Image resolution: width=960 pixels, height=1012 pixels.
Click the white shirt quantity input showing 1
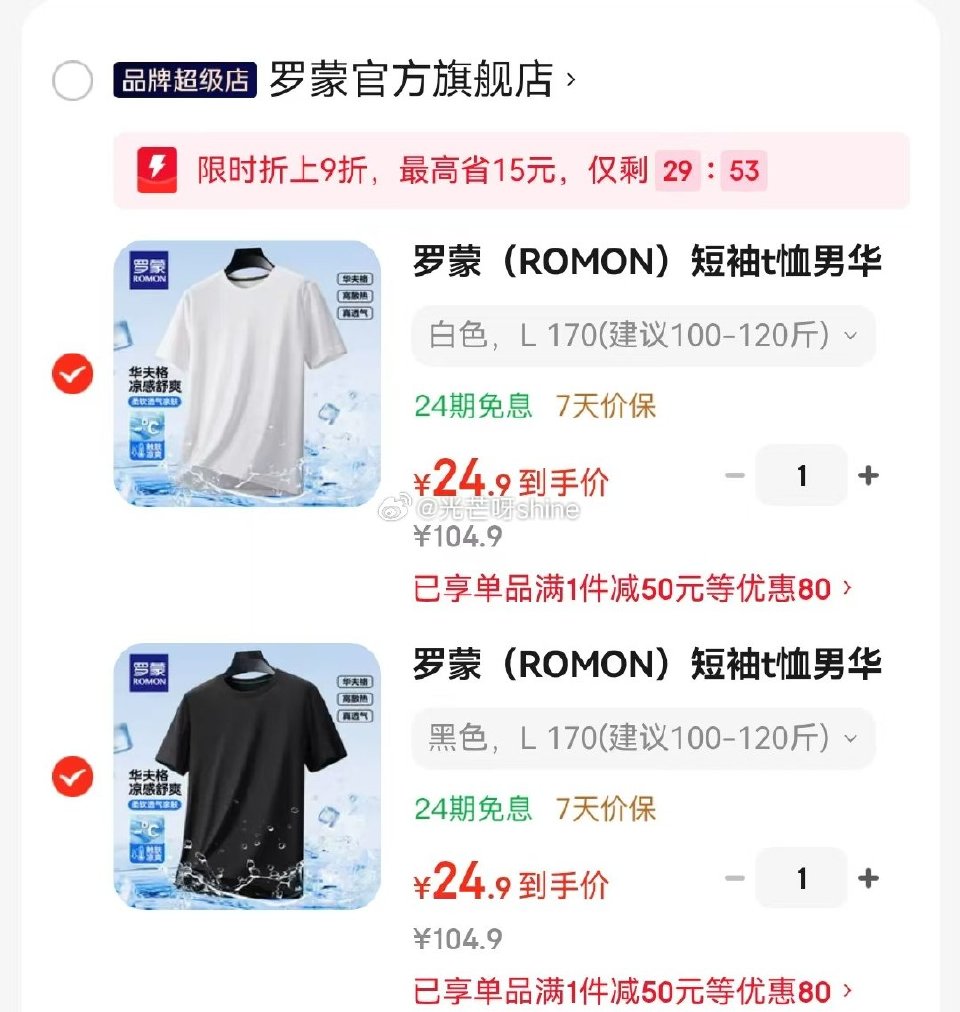tap(801, 476)
